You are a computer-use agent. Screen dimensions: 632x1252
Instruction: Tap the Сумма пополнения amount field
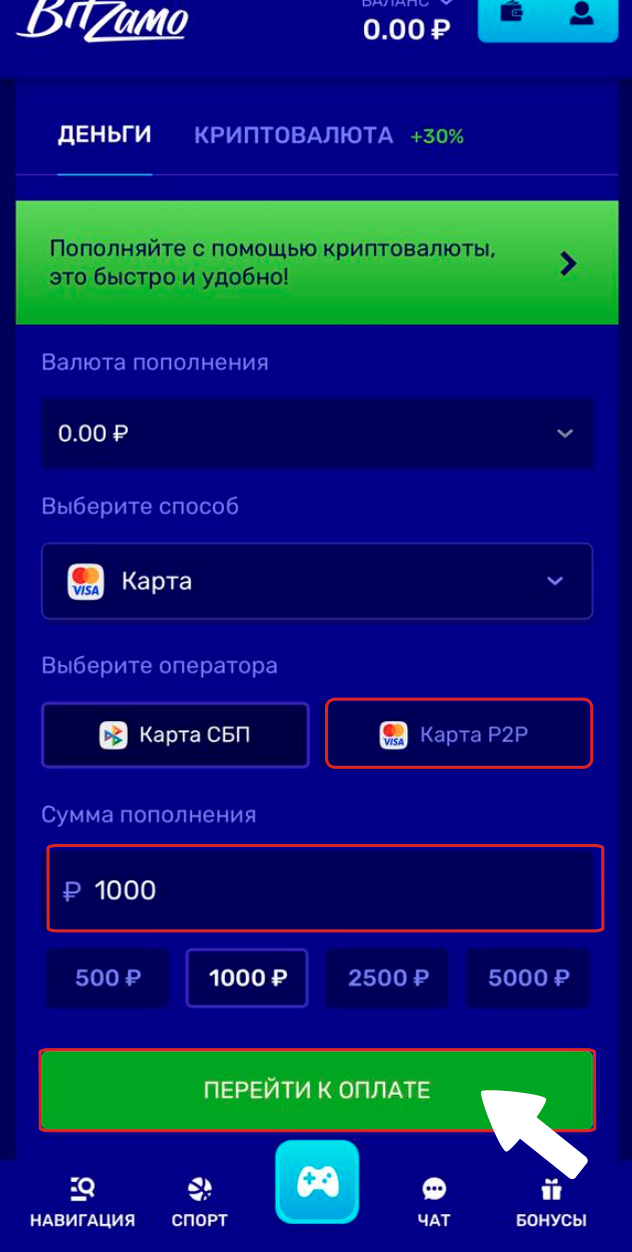(325, 889)
